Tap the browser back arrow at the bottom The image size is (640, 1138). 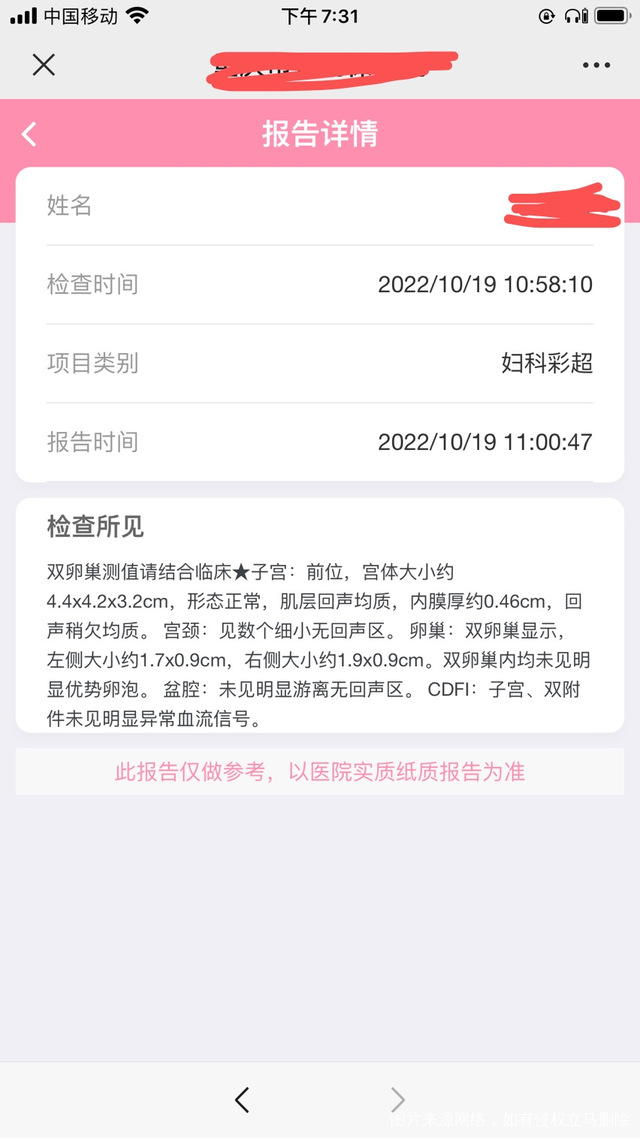[242, 1100]
